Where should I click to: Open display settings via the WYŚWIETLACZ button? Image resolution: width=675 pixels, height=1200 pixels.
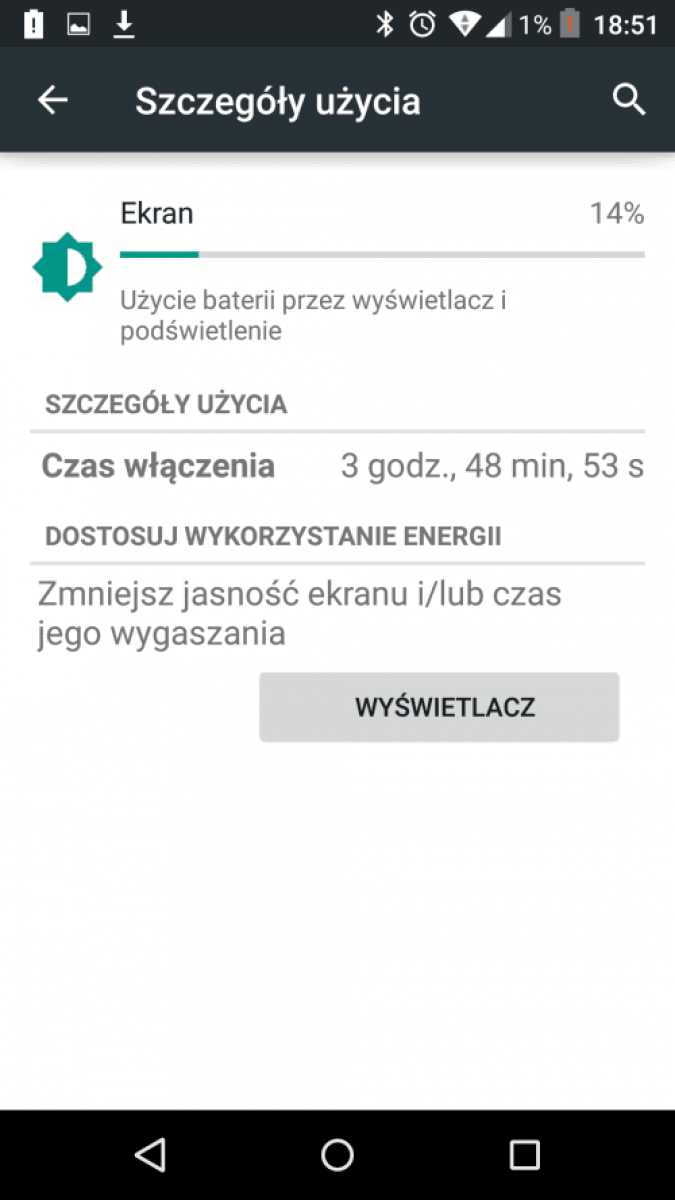click(x=439, y=707)
